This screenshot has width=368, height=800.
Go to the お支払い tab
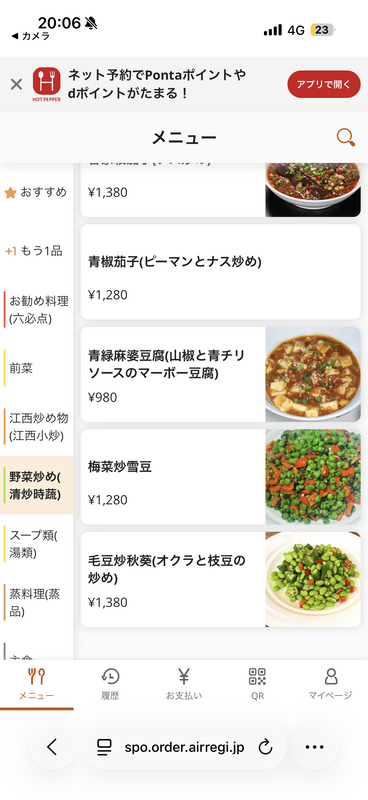184,684
